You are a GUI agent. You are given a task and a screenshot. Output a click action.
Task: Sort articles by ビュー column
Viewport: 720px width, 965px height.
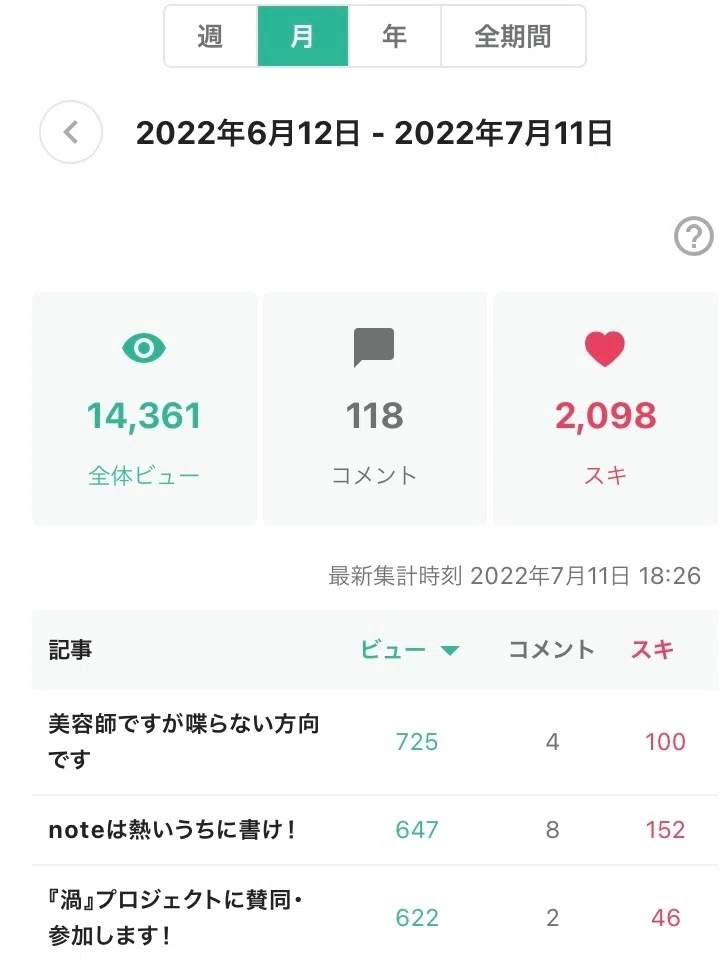(409, 650)
